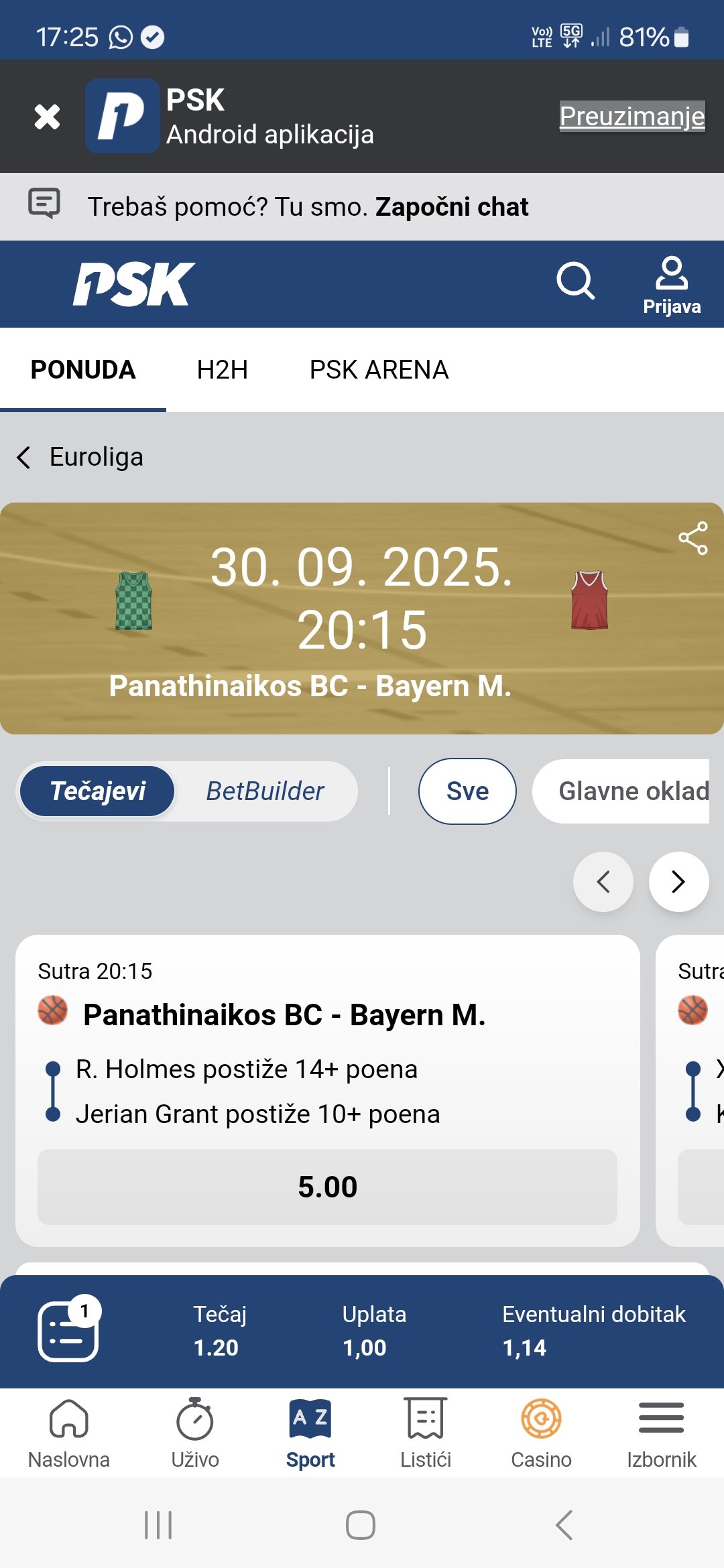Image resolution: width=724 pixels, height=1568 pixels.
Task: Open the Casino tab
Action: (x=541, y=1433)
